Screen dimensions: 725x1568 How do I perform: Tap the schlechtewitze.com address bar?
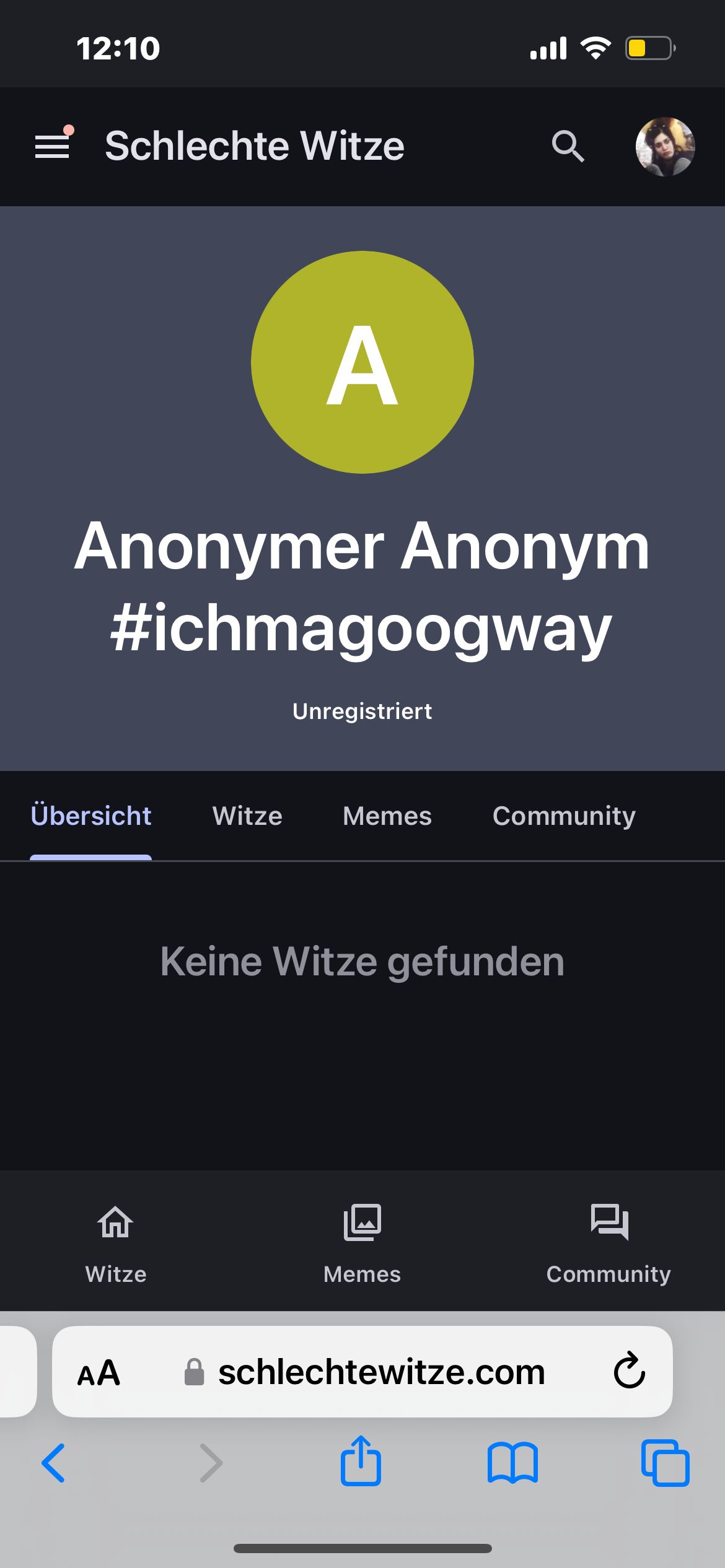380,1372
